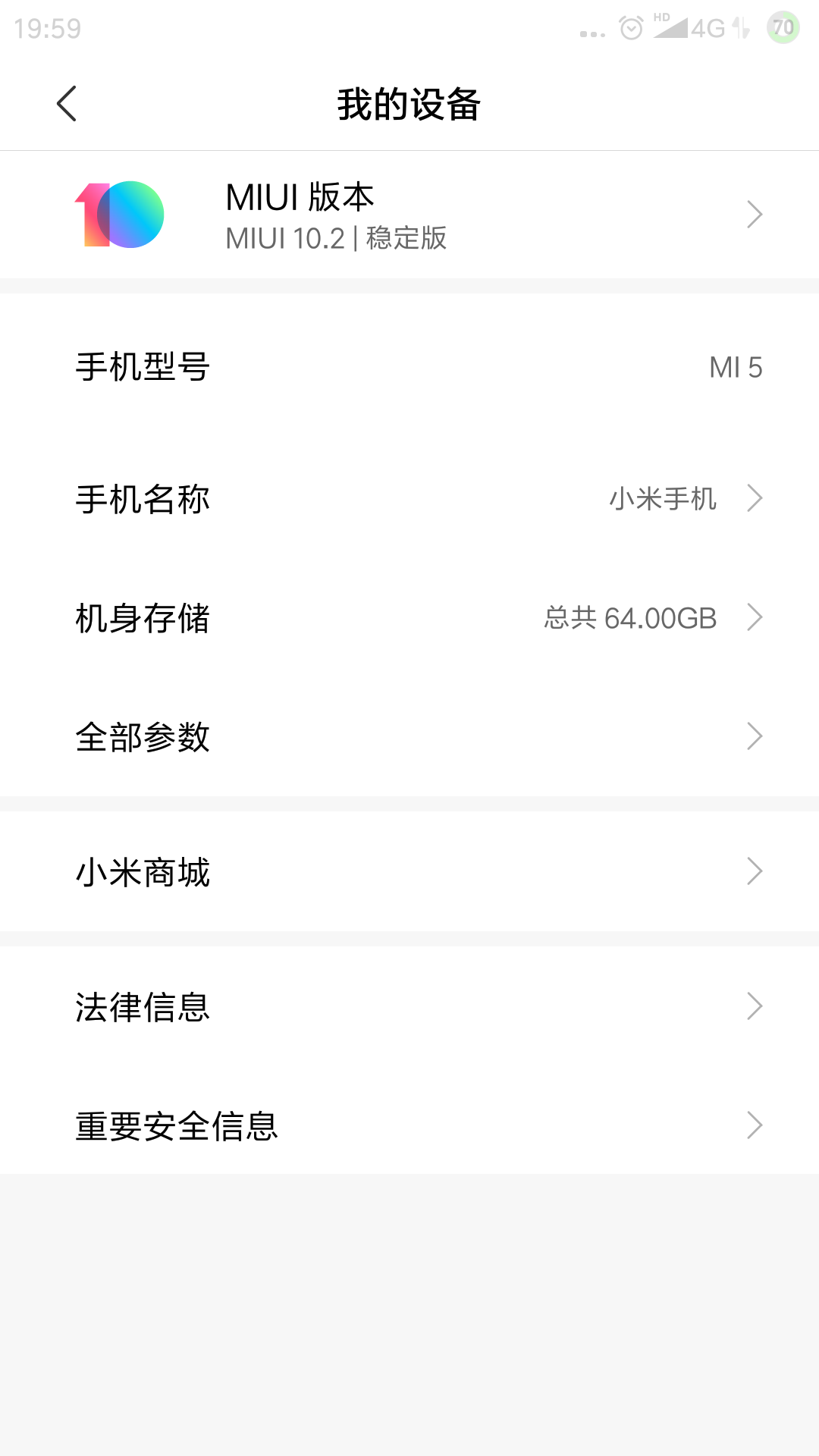Open MIUI 版本 details
The height and width of the screenshot is (1456, 819).
[409, 215]
